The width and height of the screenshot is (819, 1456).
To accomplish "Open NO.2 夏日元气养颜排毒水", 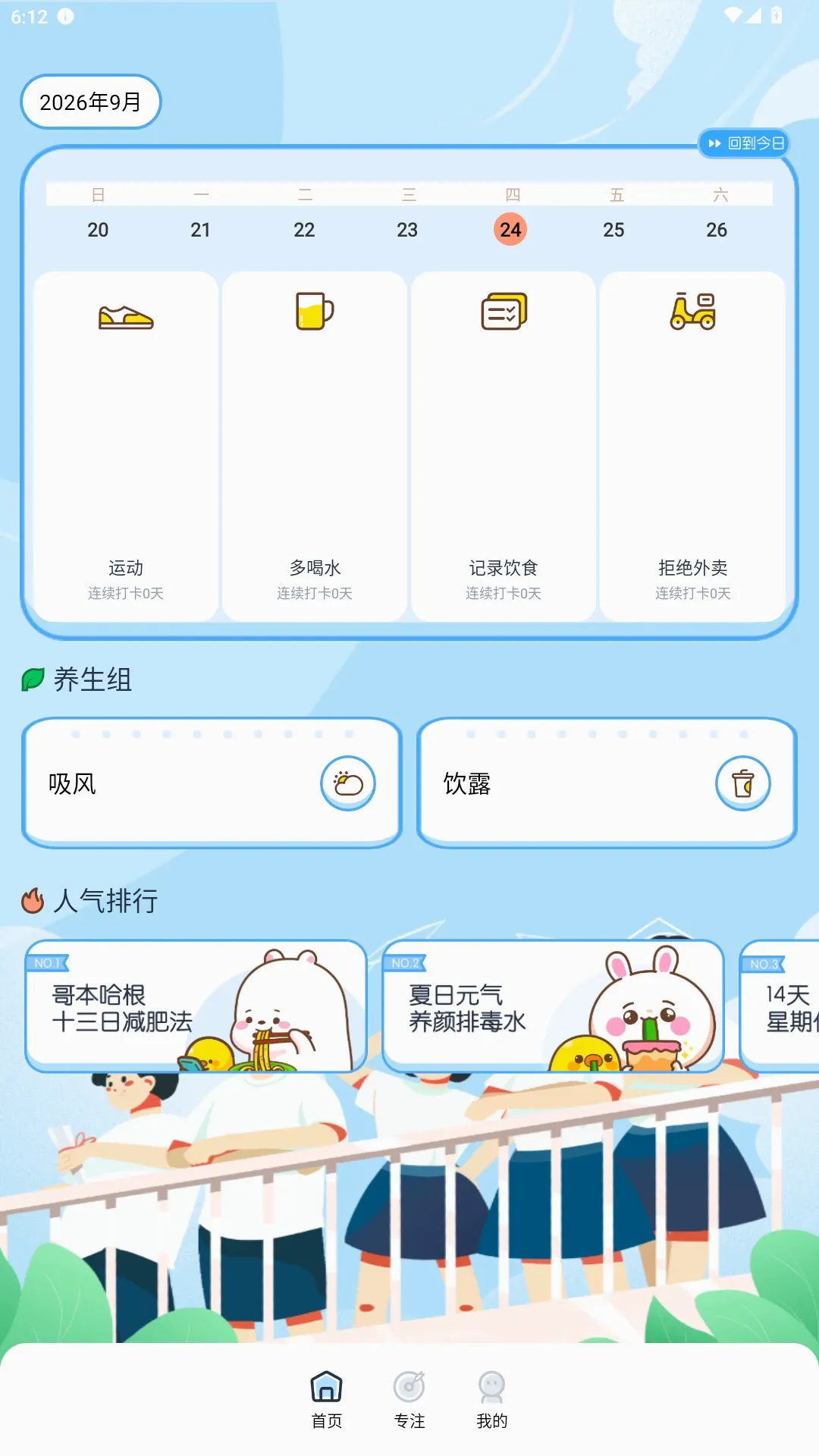I will [554, 1006].
